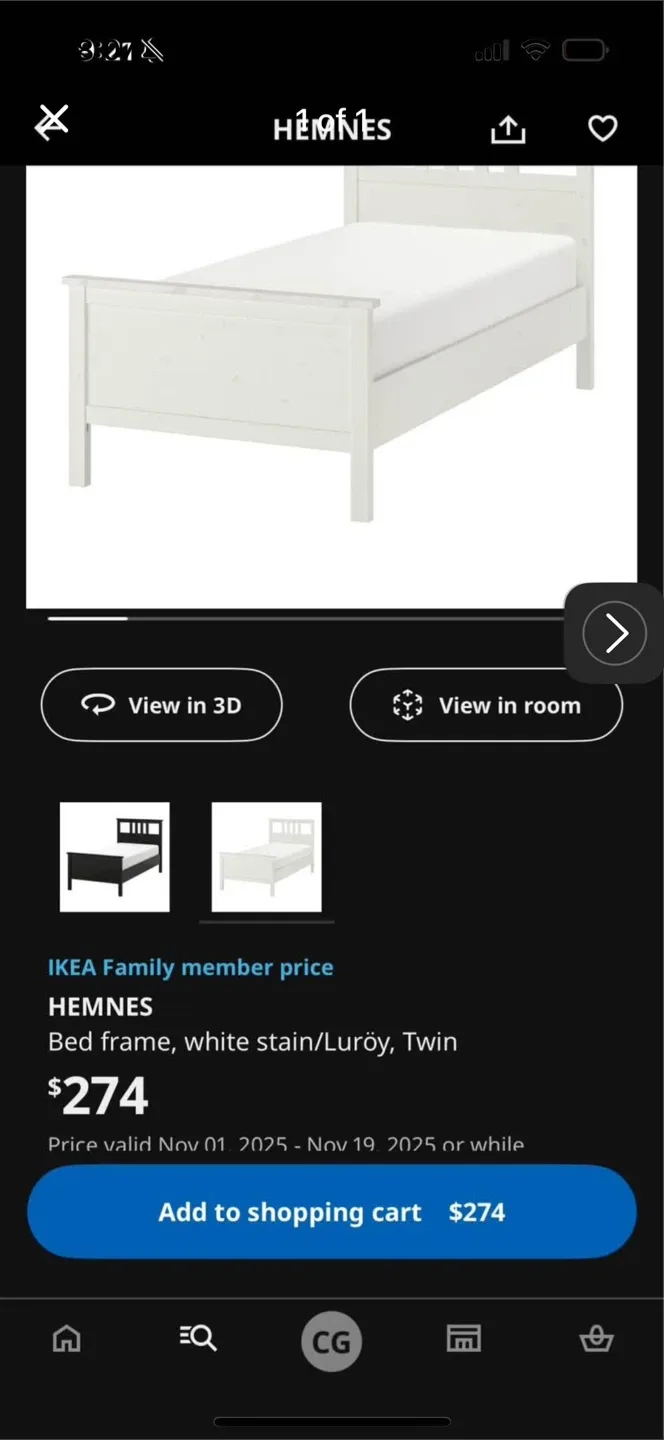
Task: Select the white stain bed frame variant
Action: coord(267,857)
